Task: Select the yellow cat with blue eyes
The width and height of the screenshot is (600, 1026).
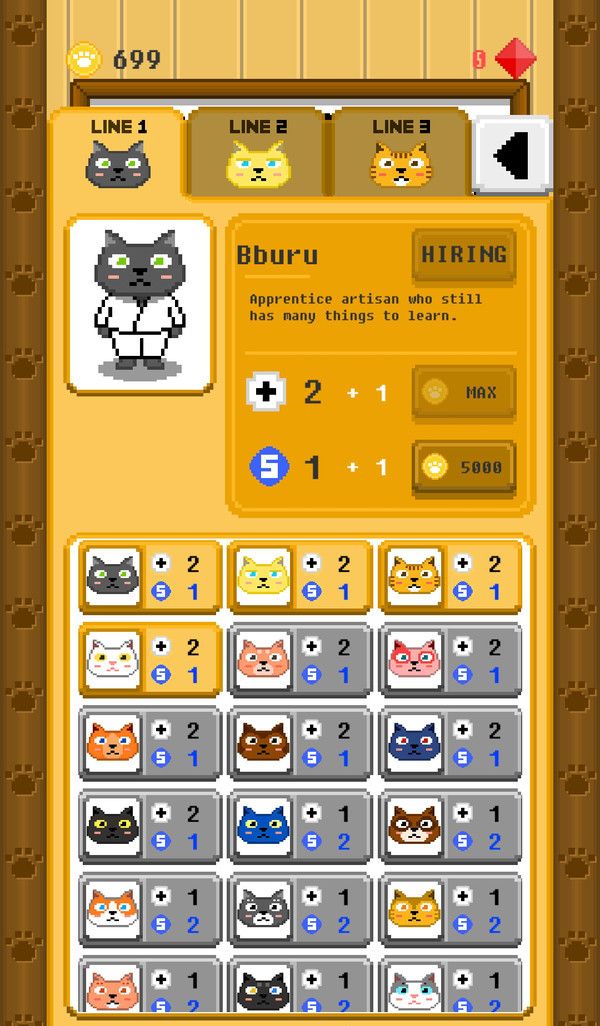Action: pyautogui.click(x=300, y=576)
